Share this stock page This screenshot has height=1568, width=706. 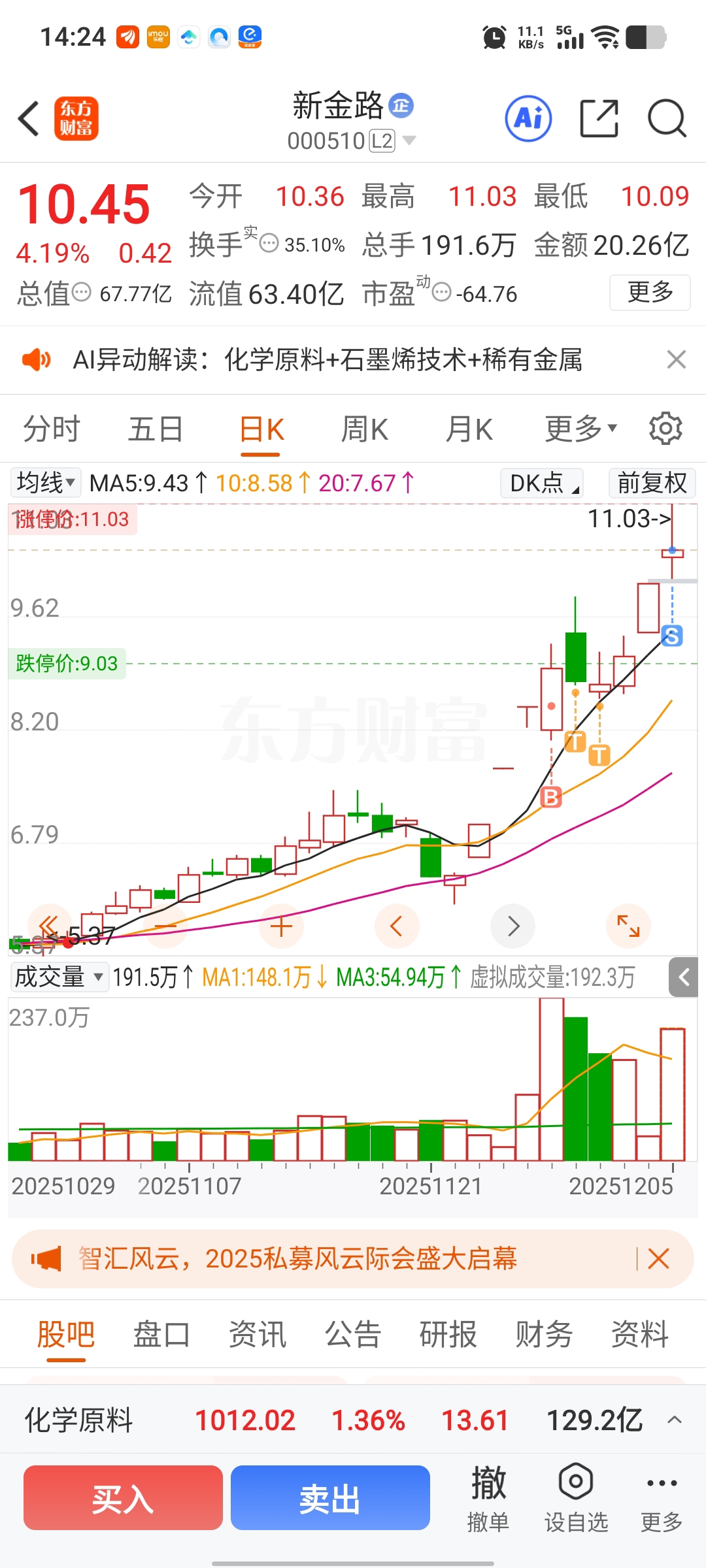pyautogui.click(x=599, y=119)
